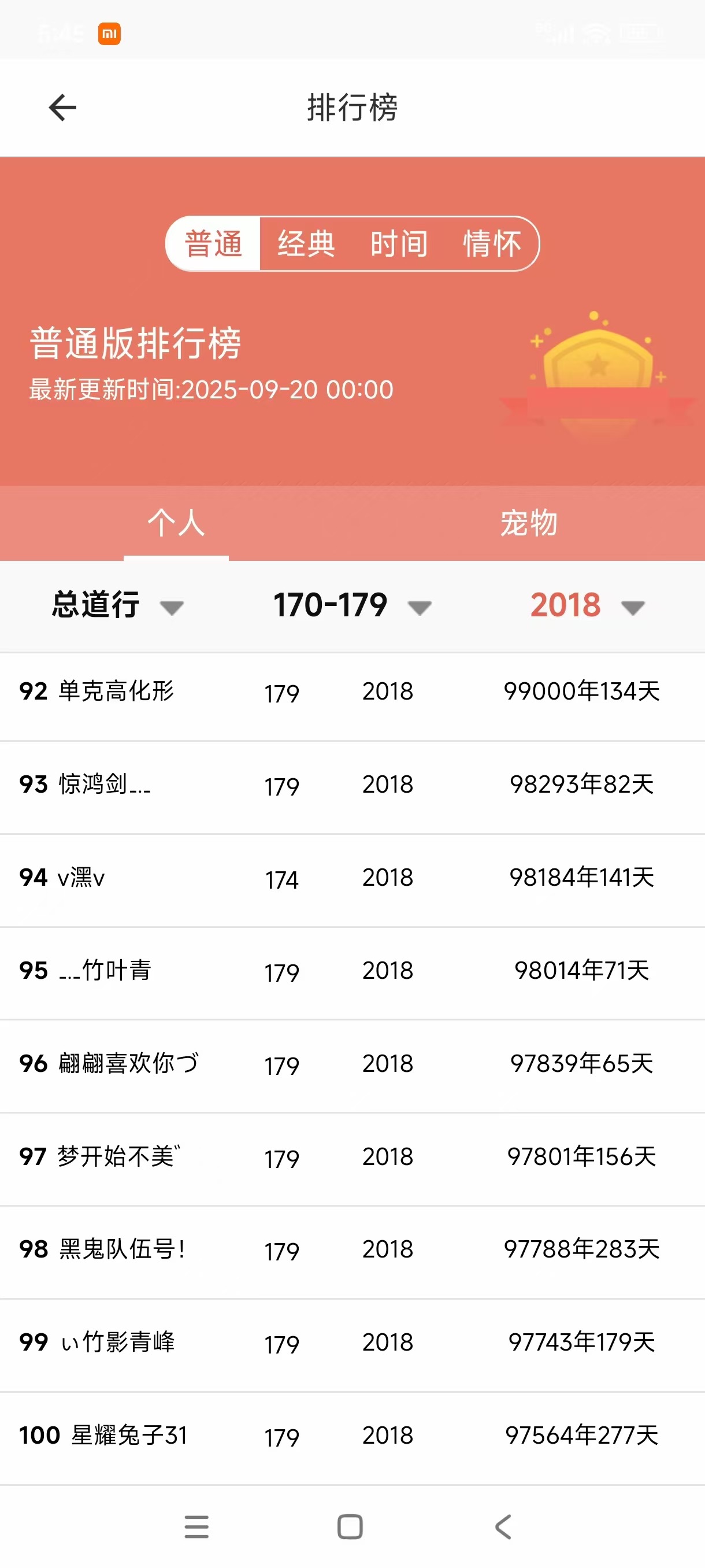The image size is (705, 1568).
Task: Switch to the 情怀 leaderboard
Action: (x=492, y=243)
